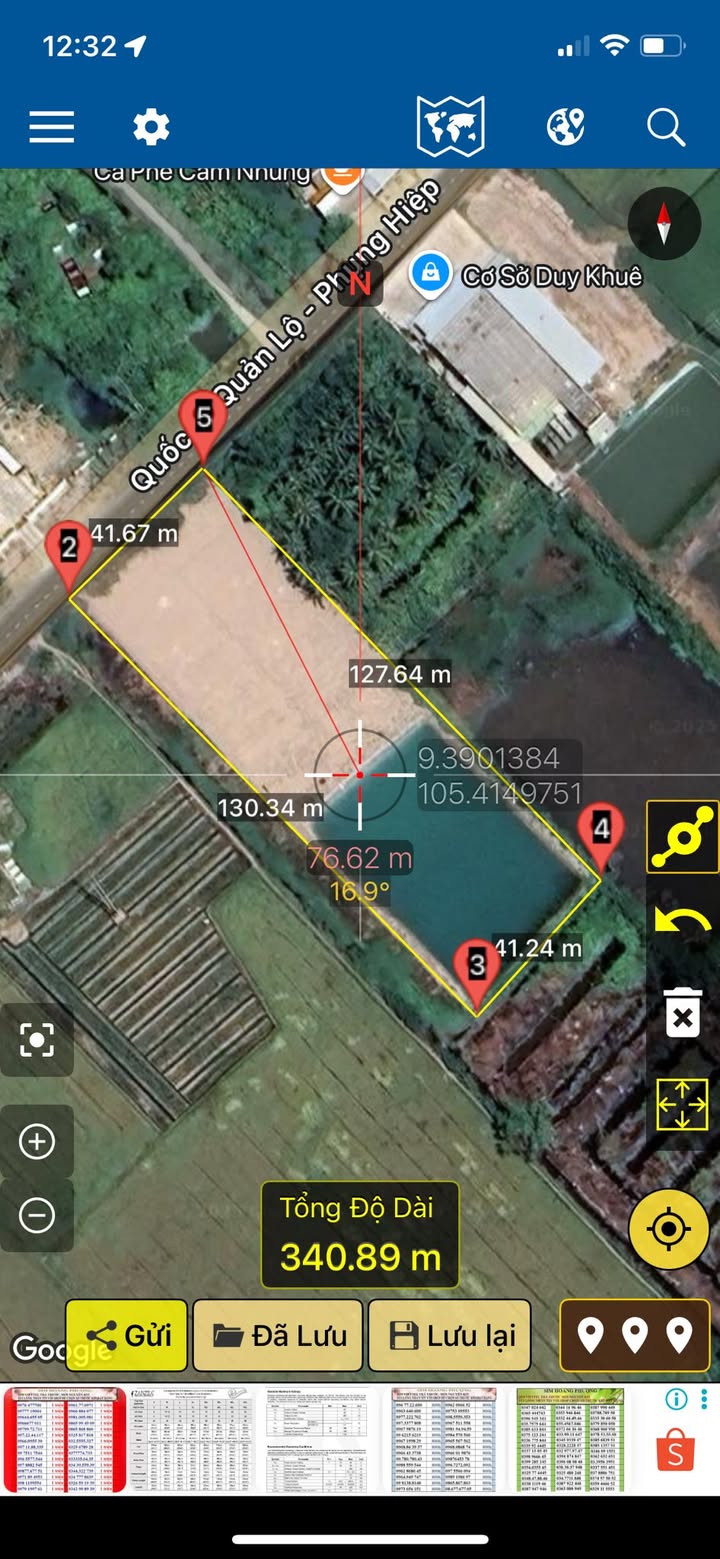Fit the shape to the screen
Screen dimensions: 720x1559
pyautogui.click(x=682, y=1105)
